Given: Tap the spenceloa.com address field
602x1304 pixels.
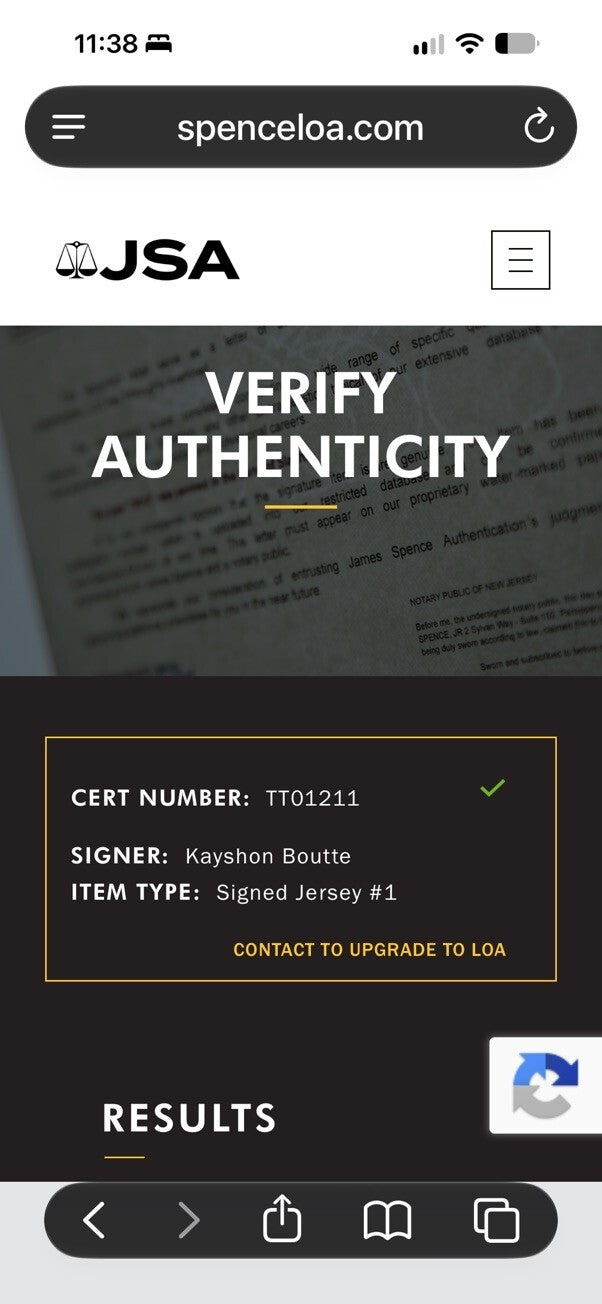Looking at the screenshot, I should click(300, 127).
